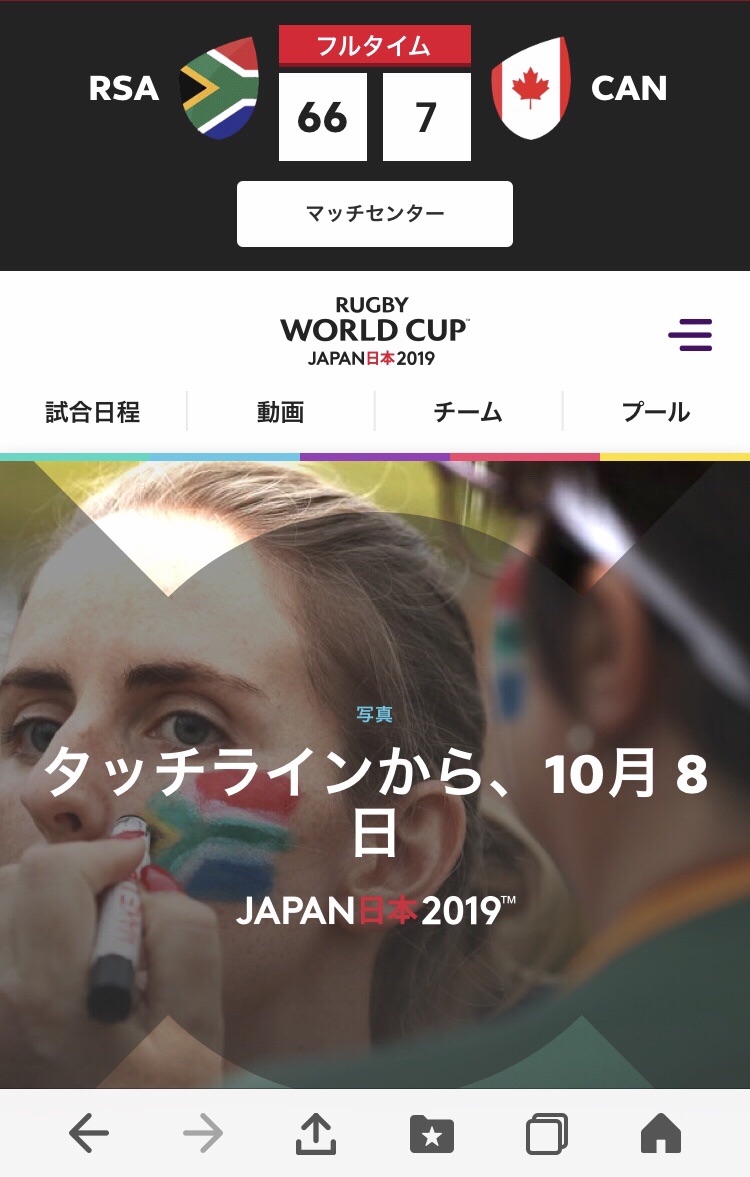Viewport: 750px width, 1177px height.
Task: View open browser tabs
Action: 547,1134
